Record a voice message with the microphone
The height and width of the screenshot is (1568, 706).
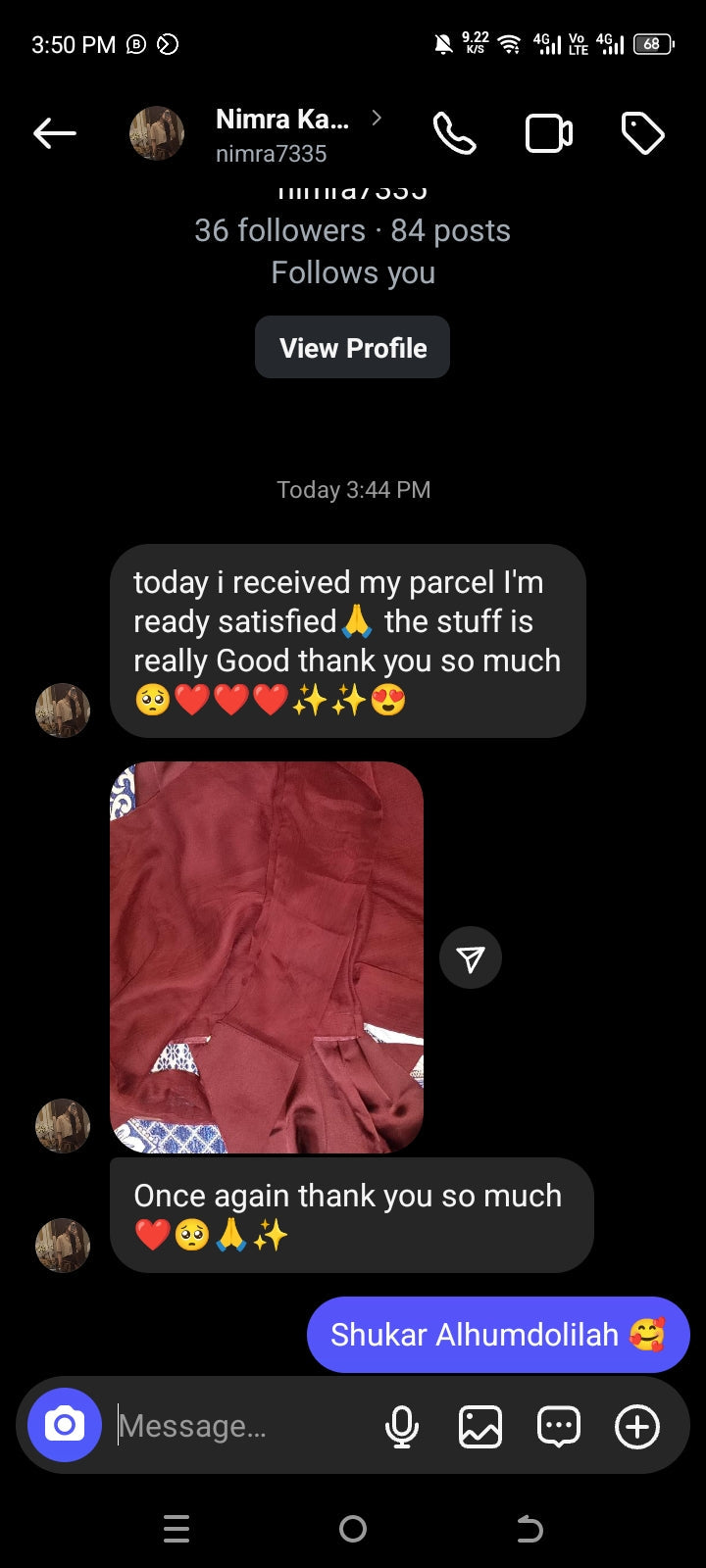click(x=402, y=1426)
